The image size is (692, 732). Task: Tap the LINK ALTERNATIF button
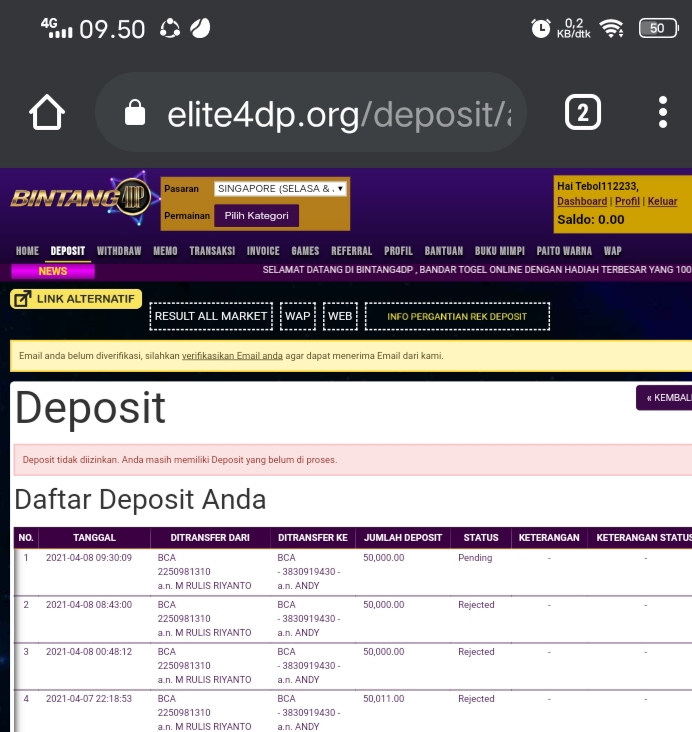click(x=76, y=299)
